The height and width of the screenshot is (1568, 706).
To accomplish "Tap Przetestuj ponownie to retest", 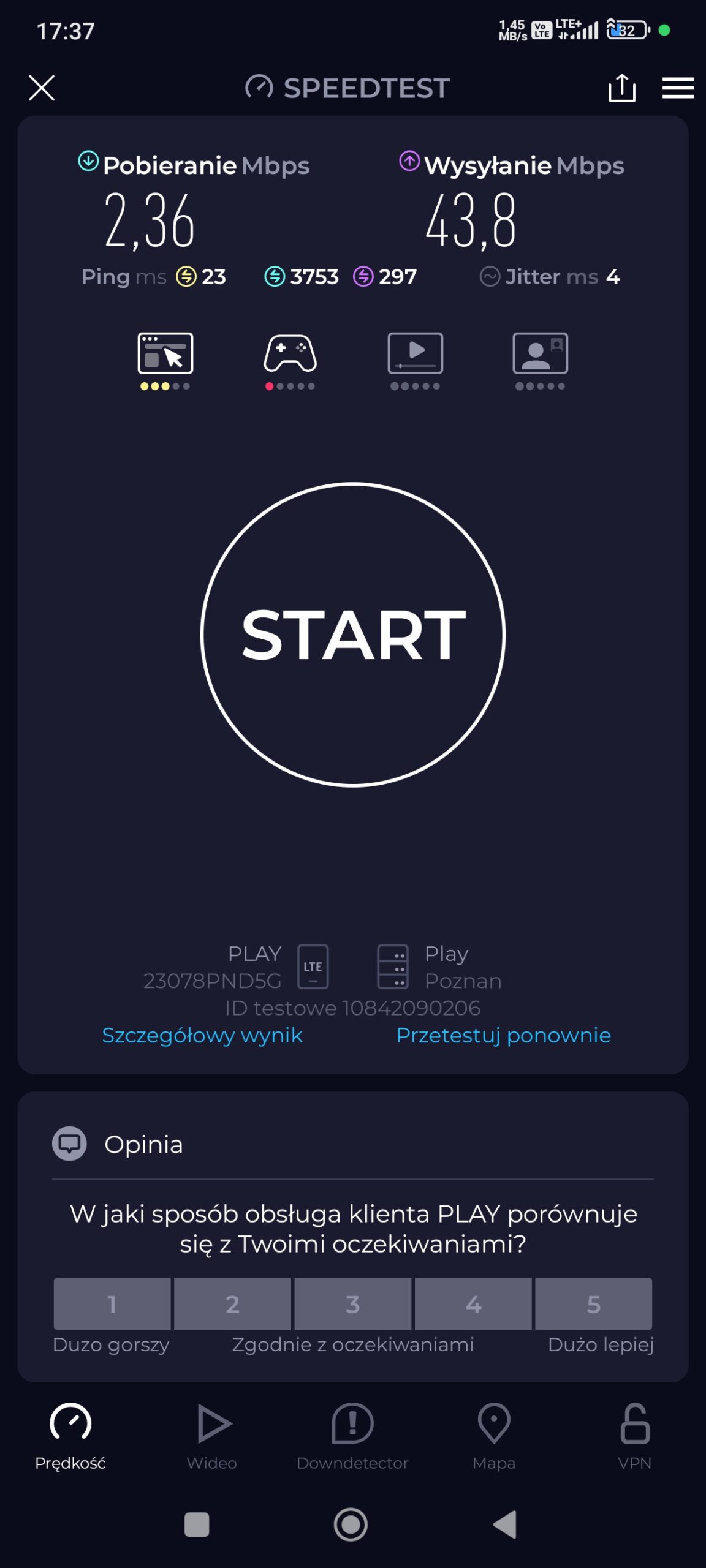I will pyautogui.click(x=503, y=1035).
